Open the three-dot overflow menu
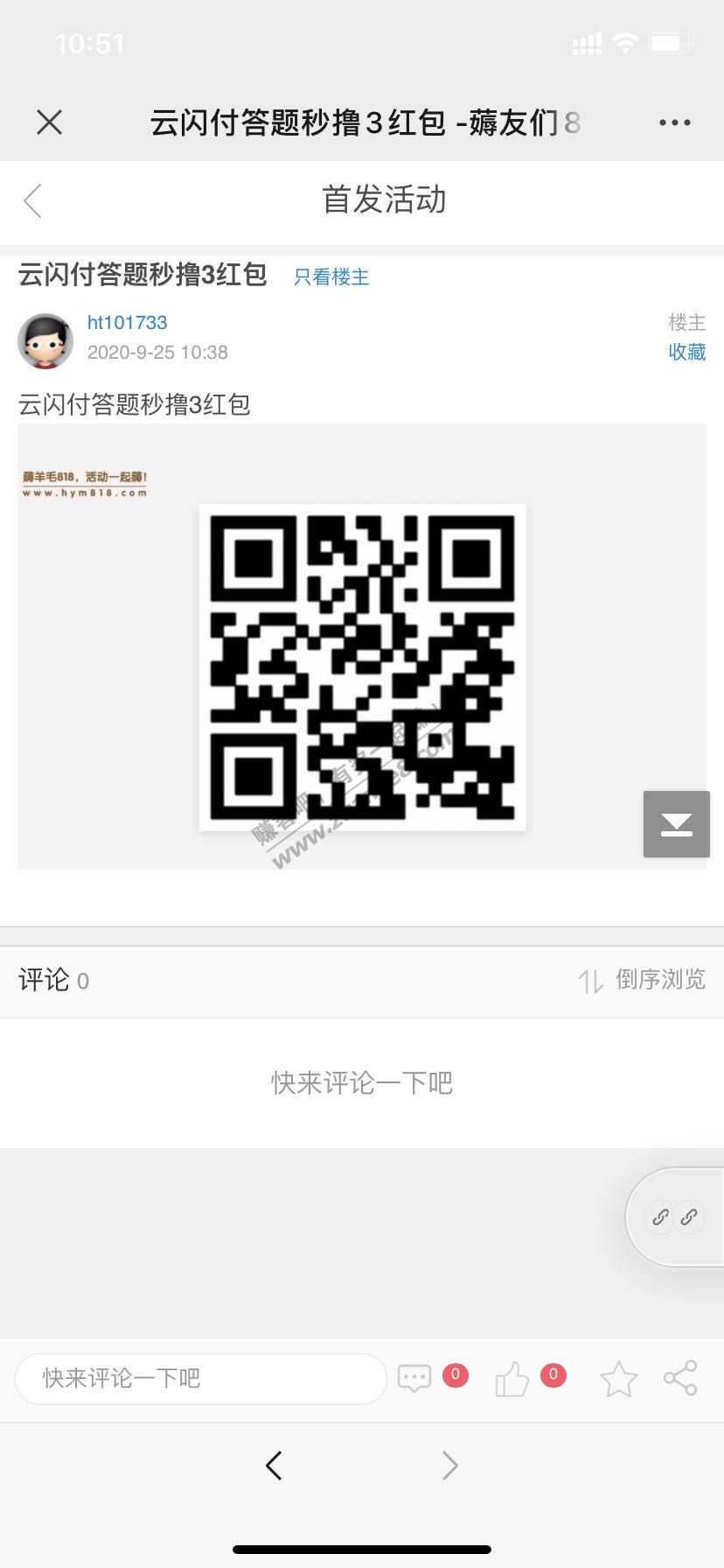Screen dimensions: 724x1568 coord(674,122)
